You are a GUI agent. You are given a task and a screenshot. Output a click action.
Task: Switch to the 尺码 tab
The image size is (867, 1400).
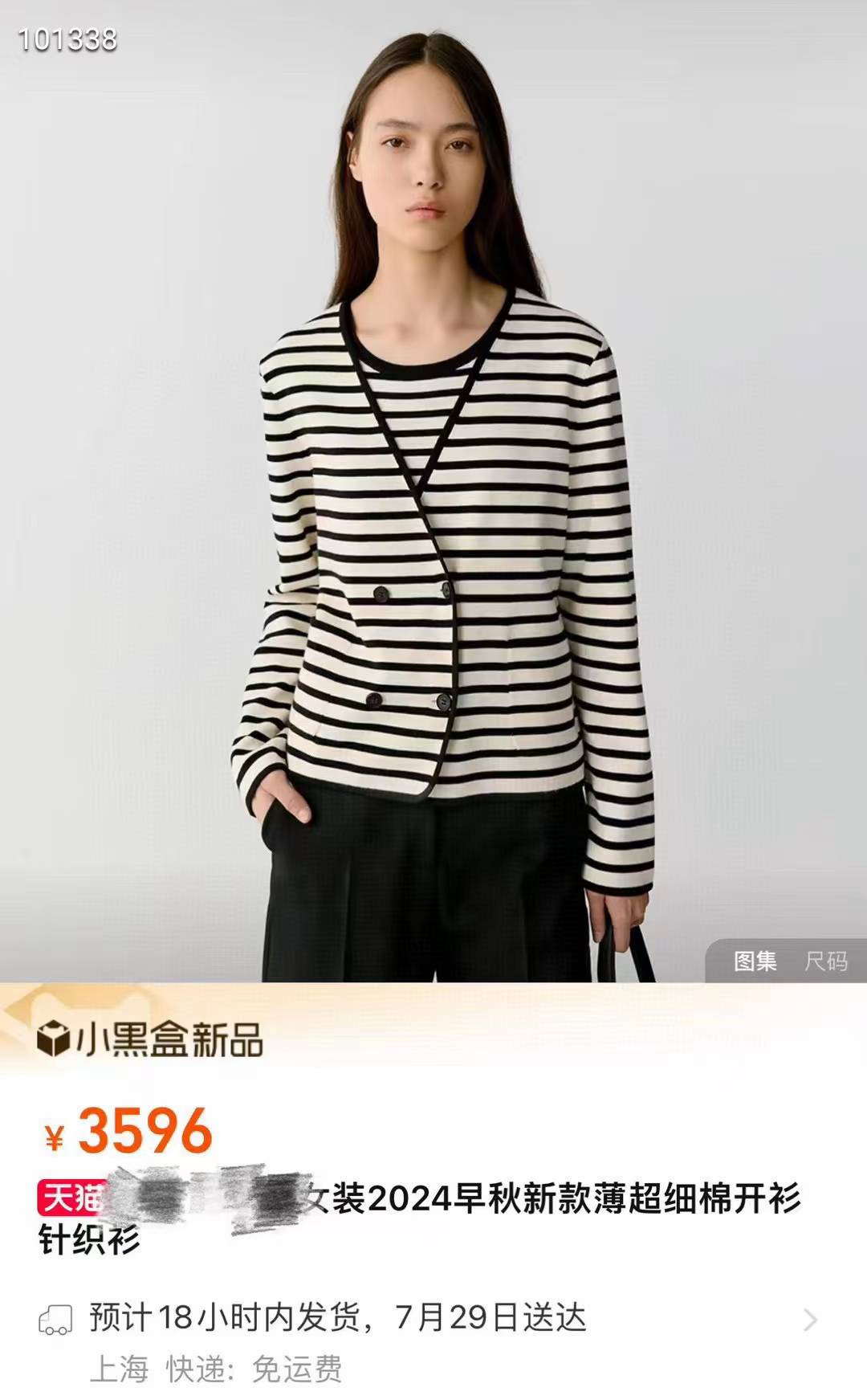coord(826,961)
